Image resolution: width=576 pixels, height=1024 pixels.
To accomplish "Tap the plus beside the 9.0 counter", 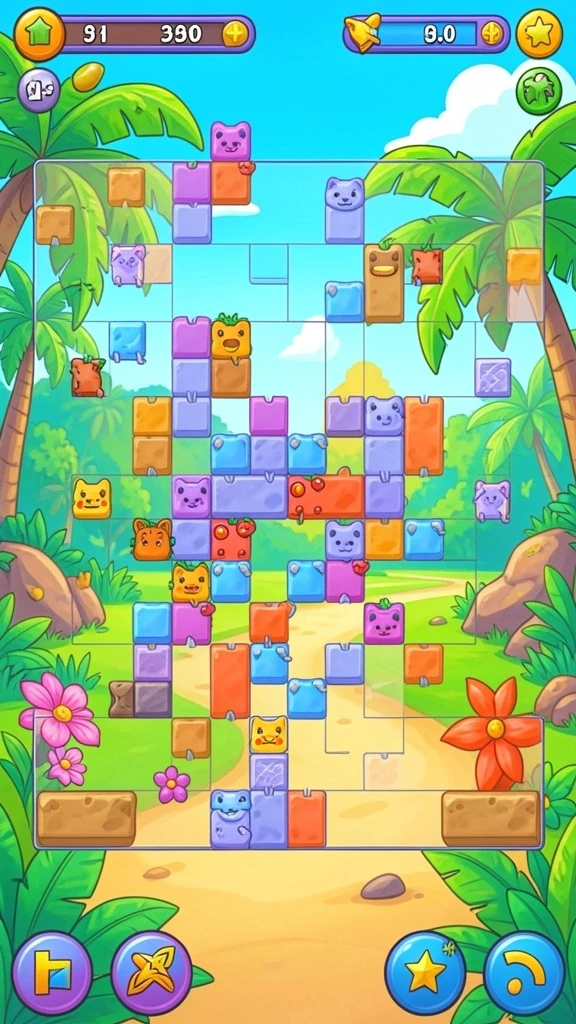I will [492, 33].
